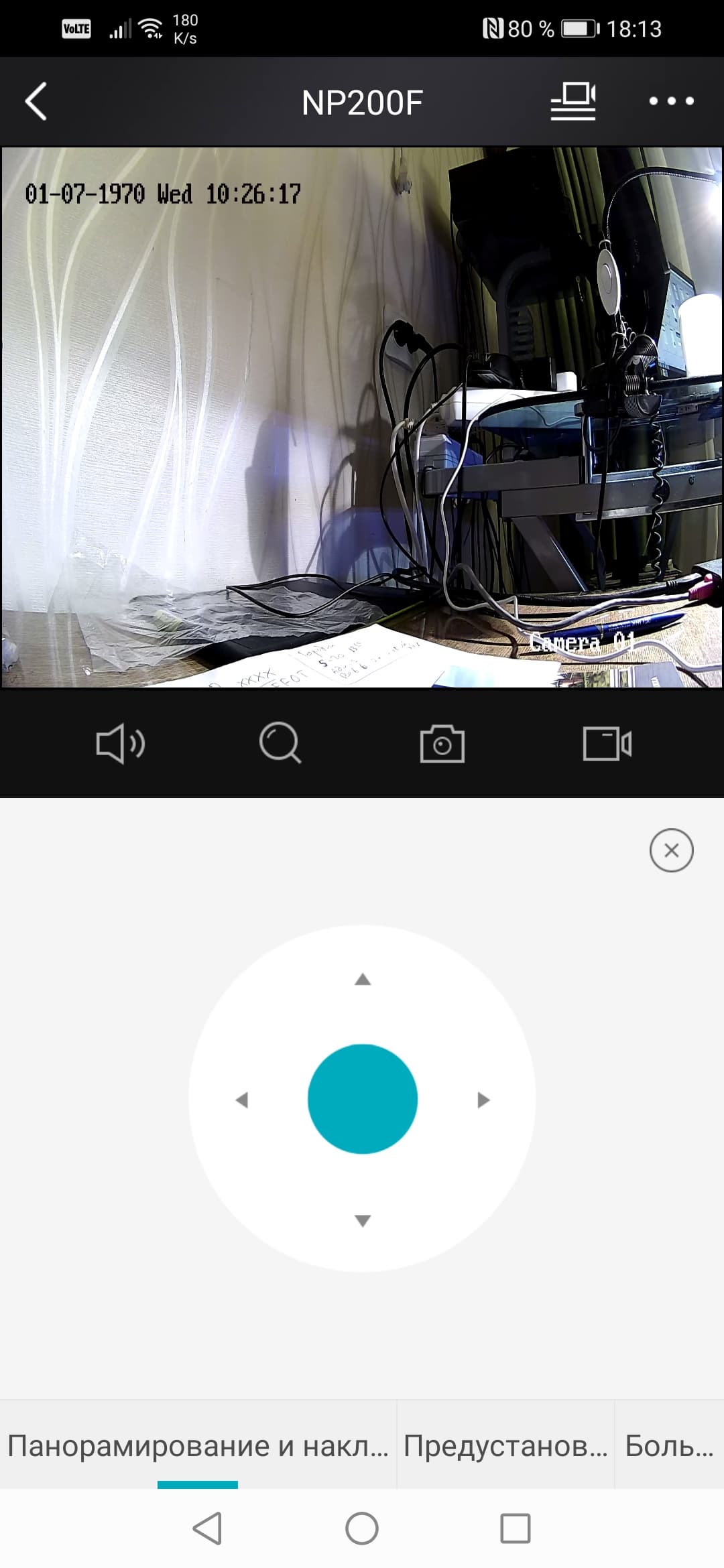Toggle the camera audio speaker
The width and height of the screenshot is (724, 1568).
point(120,743)
